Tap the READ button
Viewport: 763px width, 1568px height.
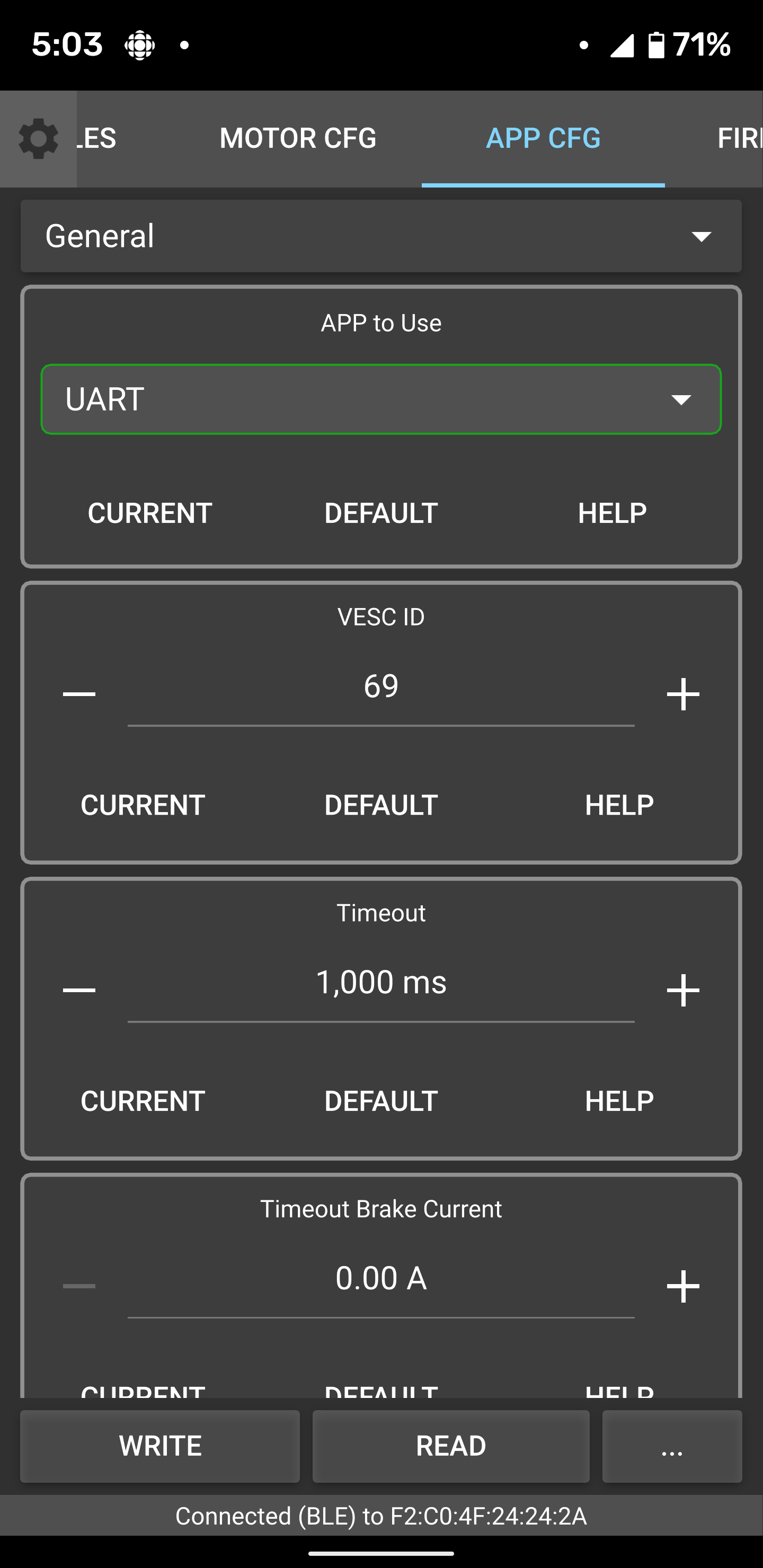click(450, 1446)
